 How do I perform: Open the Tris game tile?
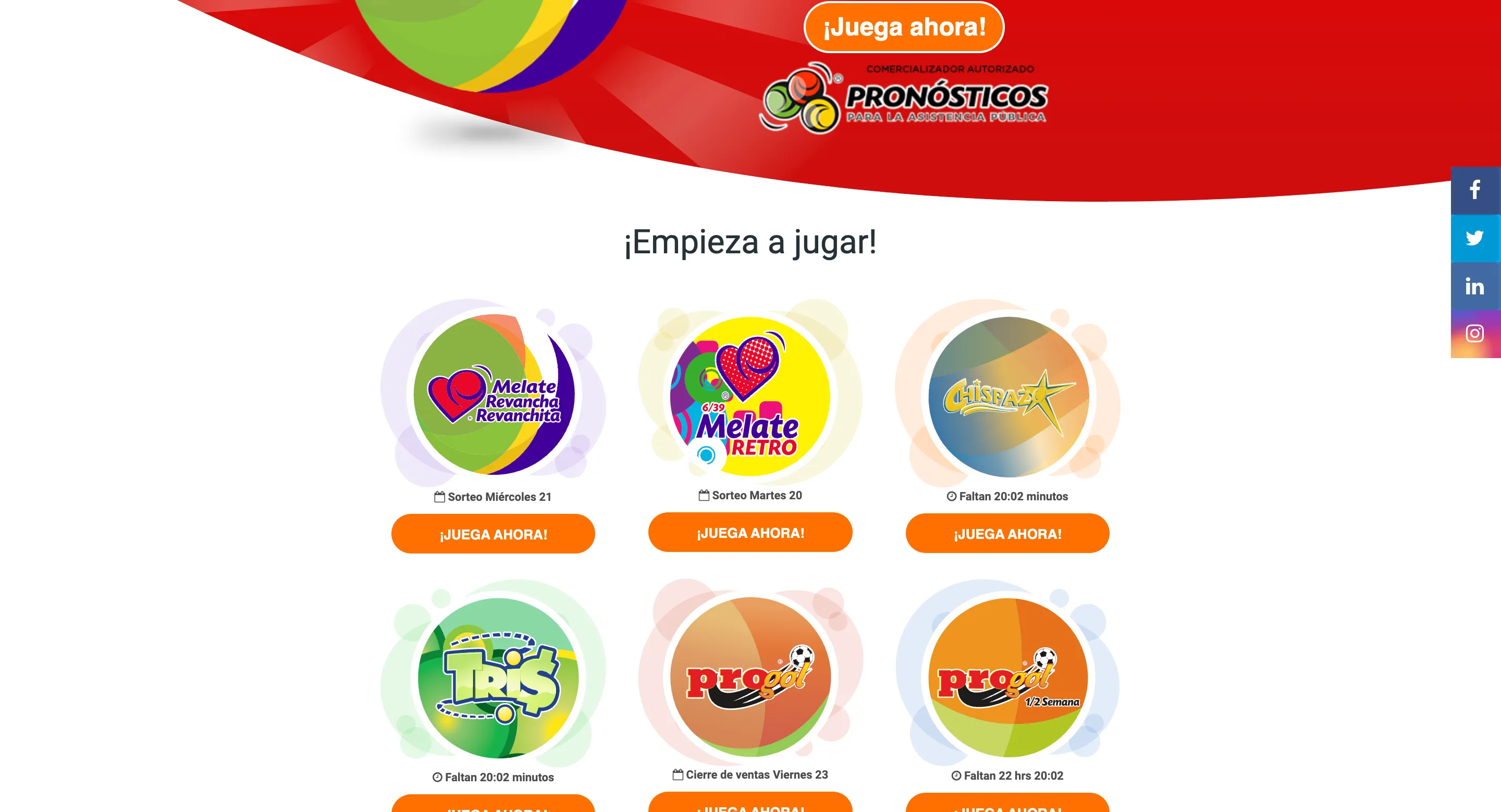click(x=498, y=678)
